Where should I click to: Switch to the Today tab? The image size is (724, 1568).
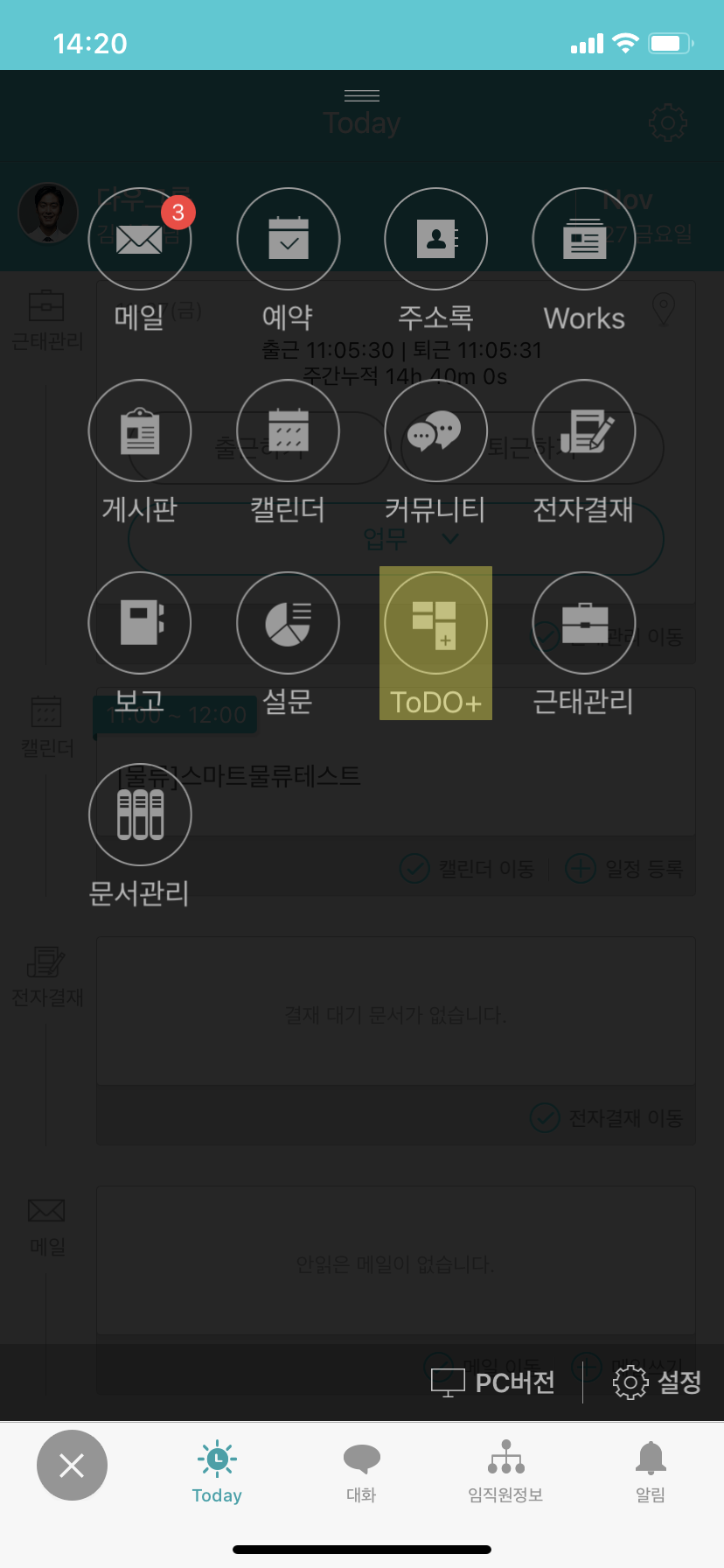coord(217,1472)
